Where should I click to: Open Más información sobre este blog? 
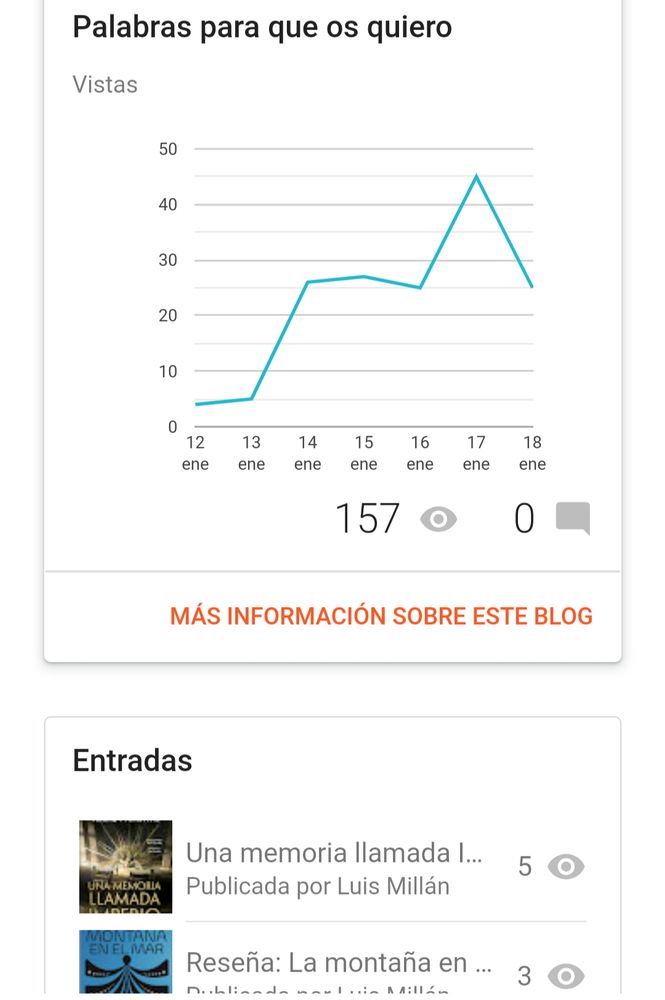(x=381, y=616)
